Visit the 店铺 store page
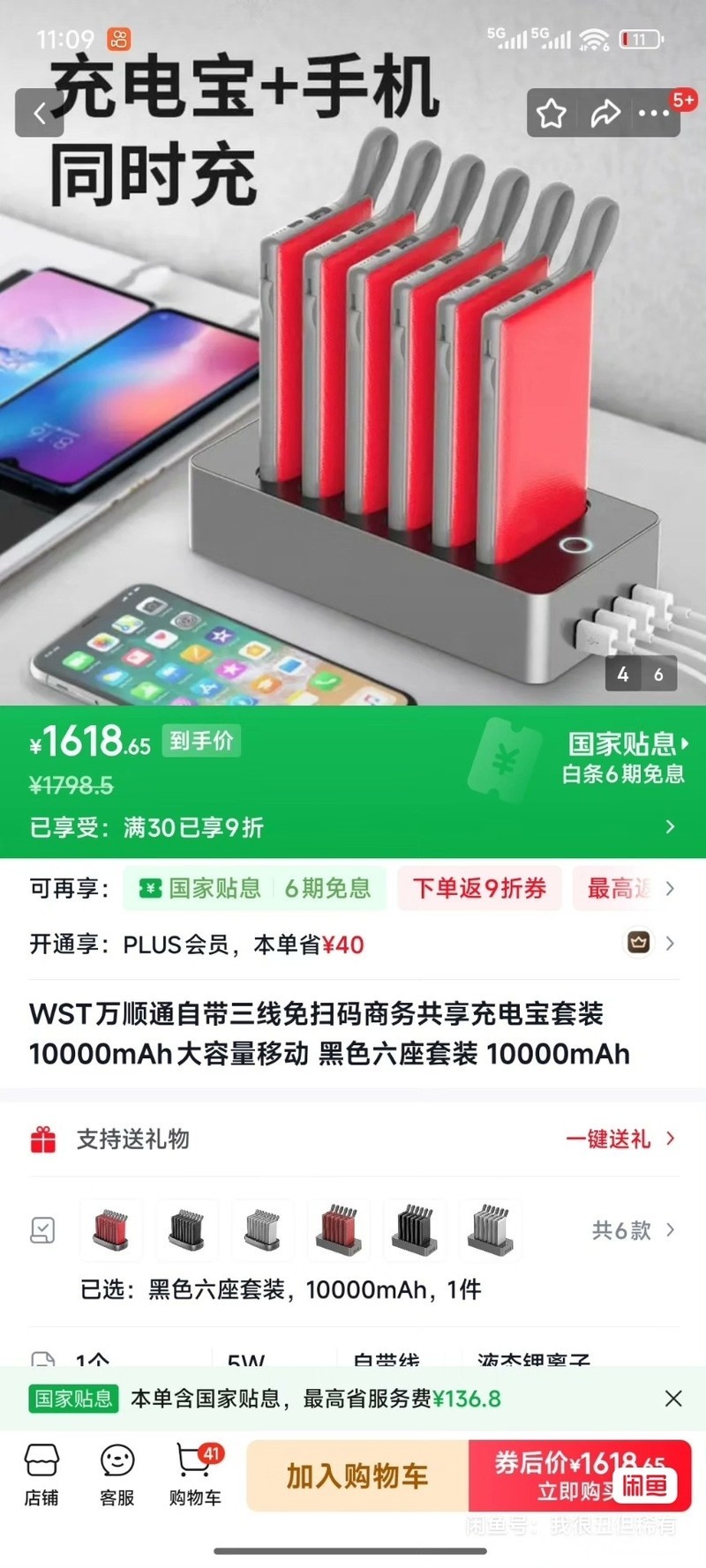The height and width of the screenshot is (1568, 706). (x=41, y=1475)
